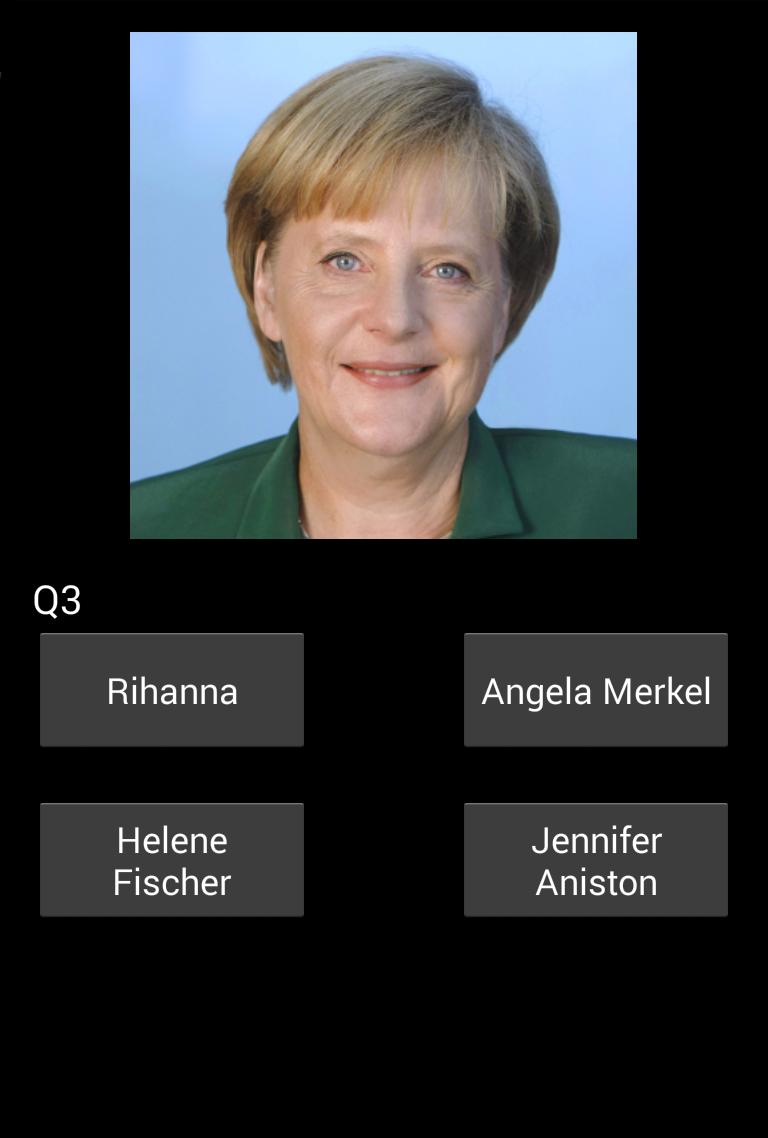Select the Rihanna answer button

[172, 690]
